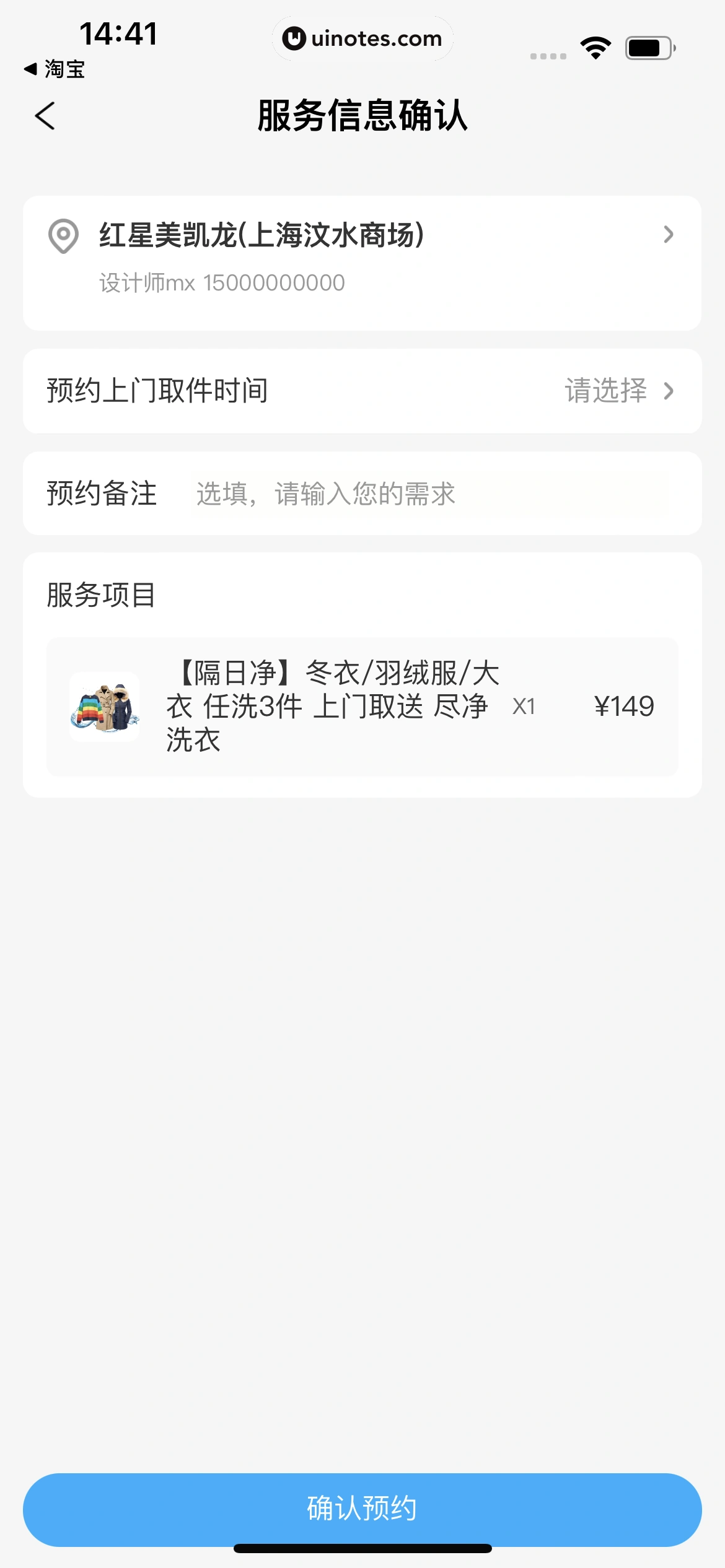Expand the address details with its chevron

(x=670, y=235)
